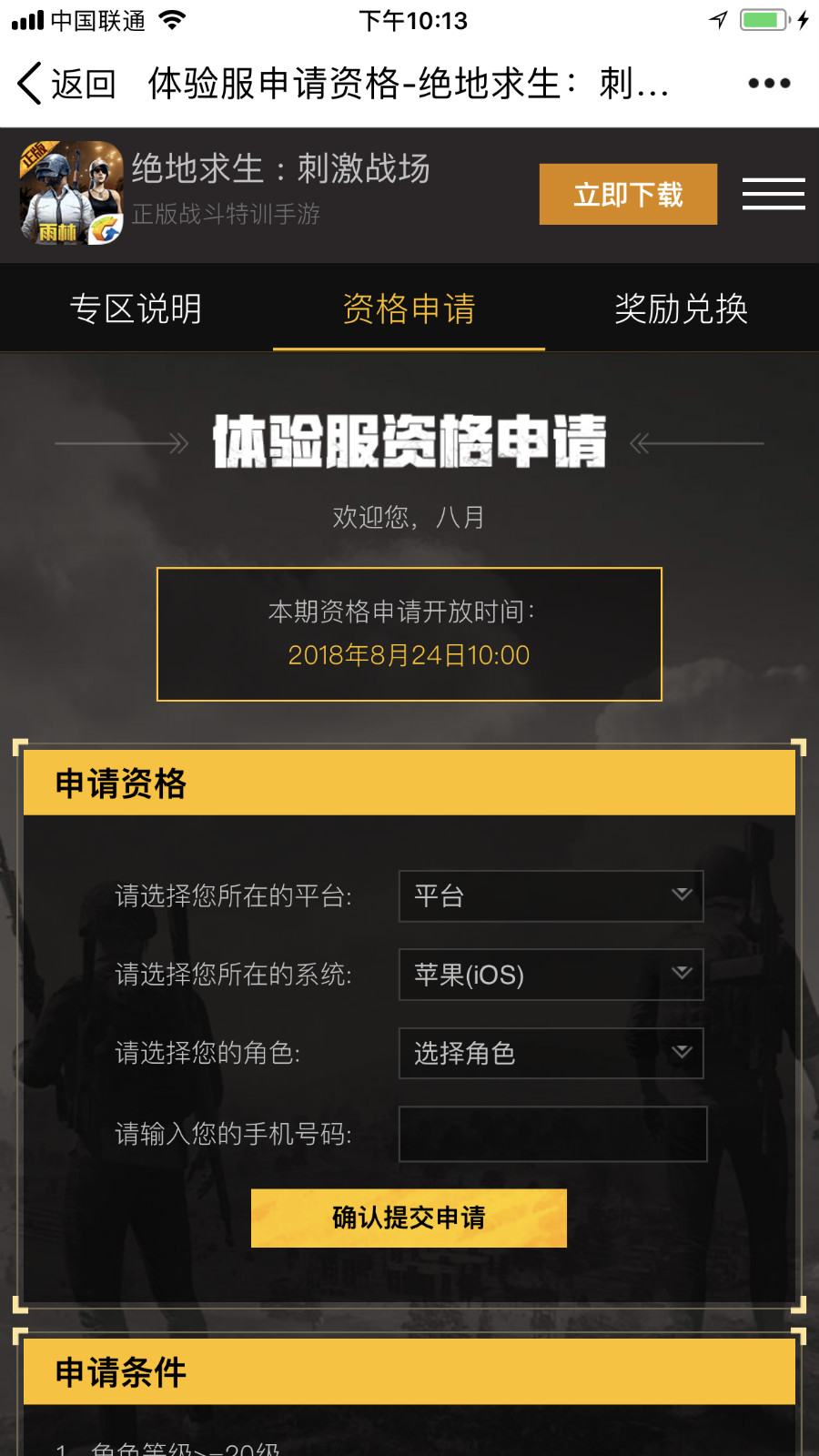Screen dimensions: 819x1456
Task: Open the hamburger menu
Action: point(773,194)
